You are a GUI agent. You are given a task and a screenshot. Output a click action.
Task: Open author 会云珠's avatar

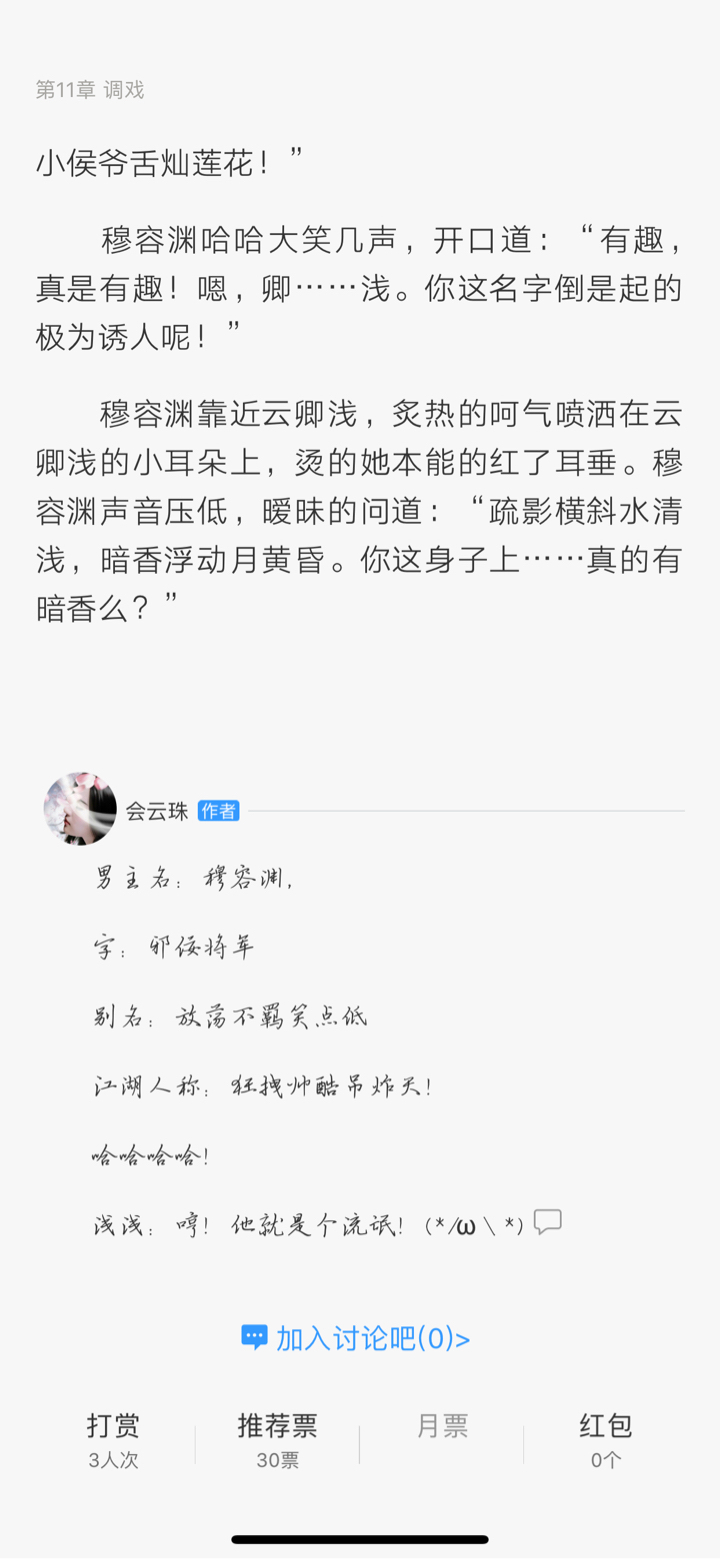click(80, 808)
